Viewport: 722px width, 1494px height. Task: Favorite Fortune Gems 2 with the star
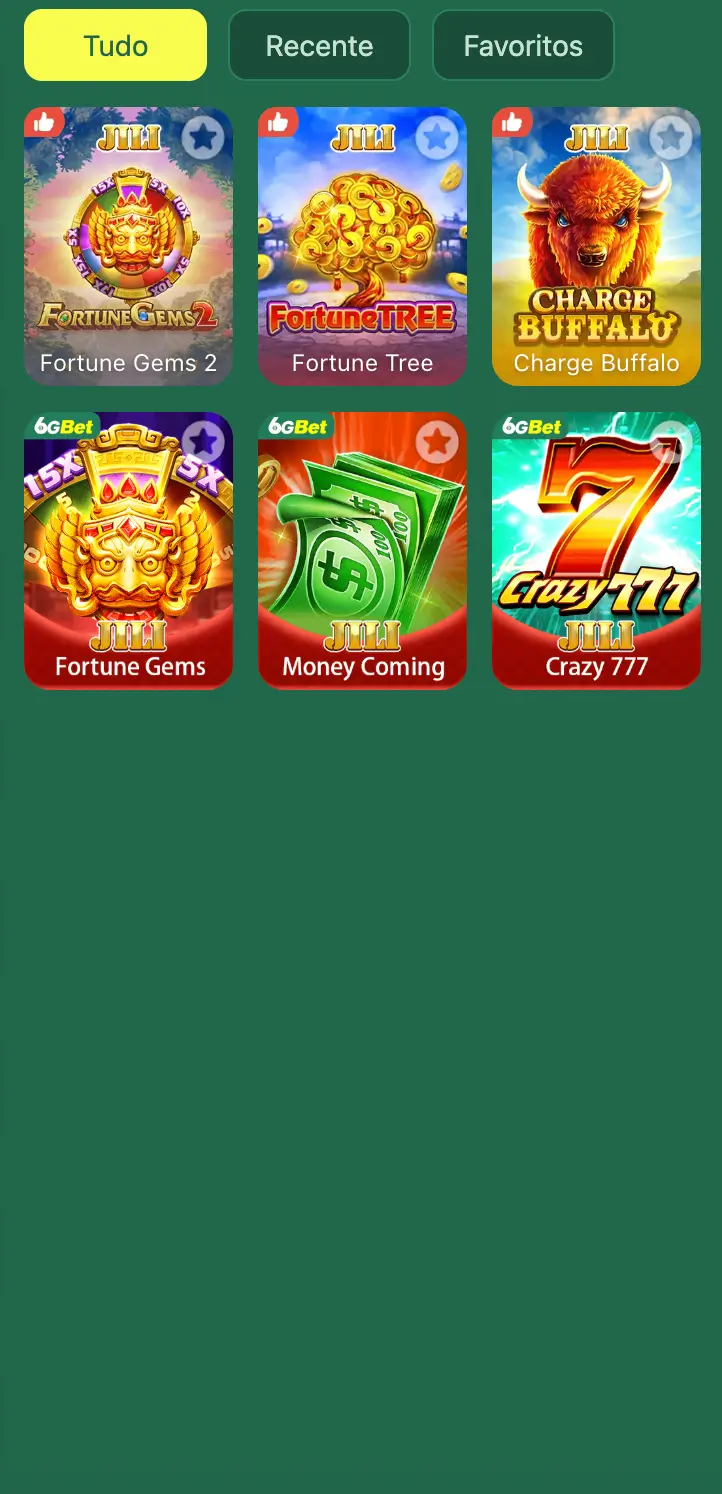click(x=203, y=137)
